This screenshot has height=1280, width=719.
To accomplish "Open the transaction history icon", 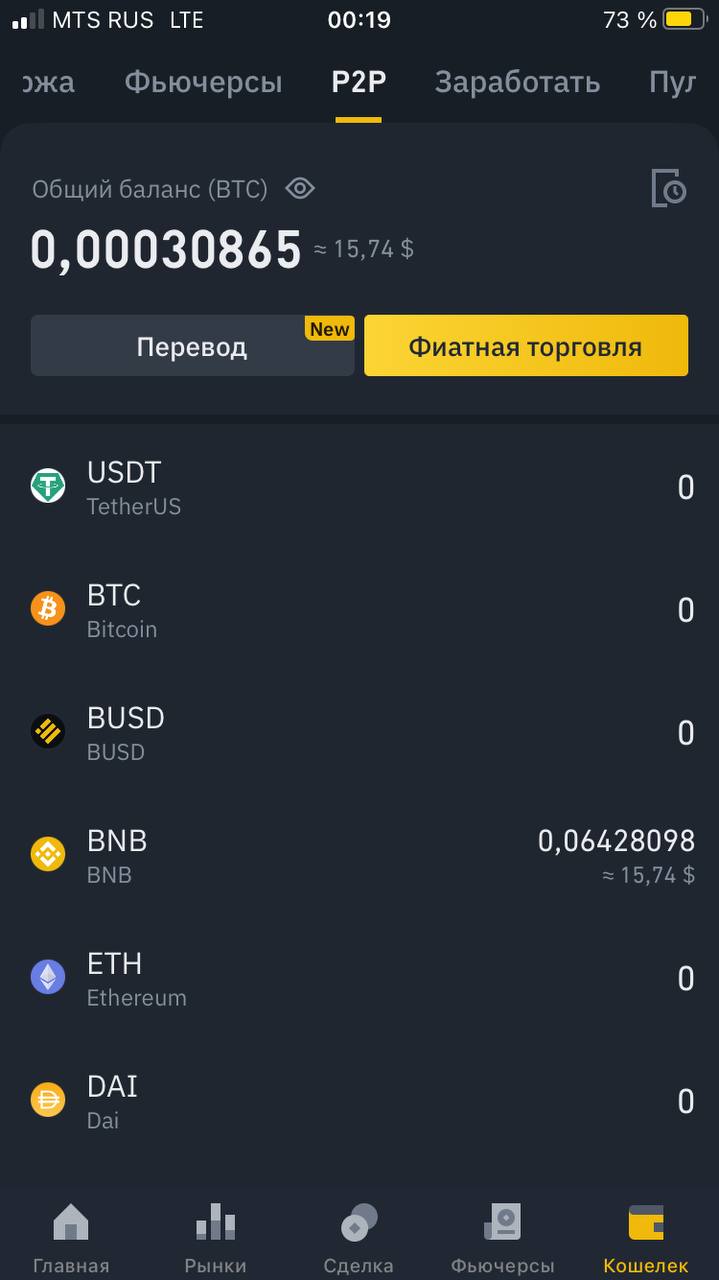I will (668, 188).
